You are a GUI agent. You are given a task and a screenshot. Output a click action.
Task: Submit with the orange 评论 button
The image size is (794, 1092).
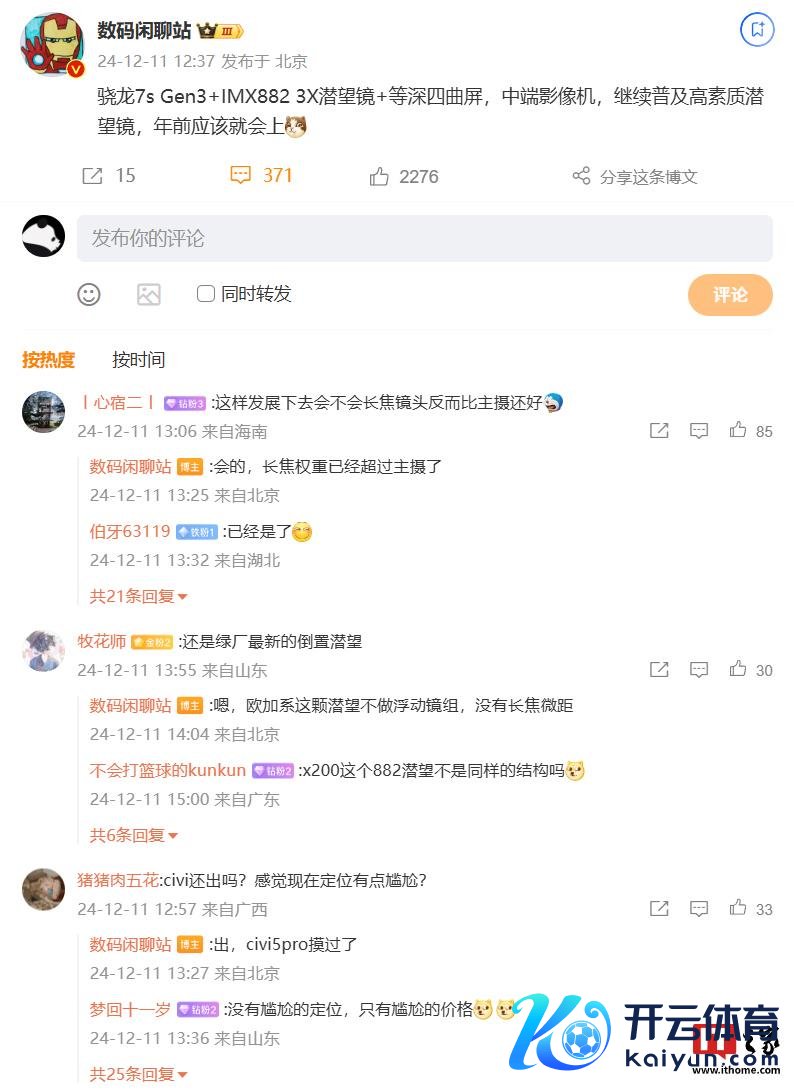730,294
